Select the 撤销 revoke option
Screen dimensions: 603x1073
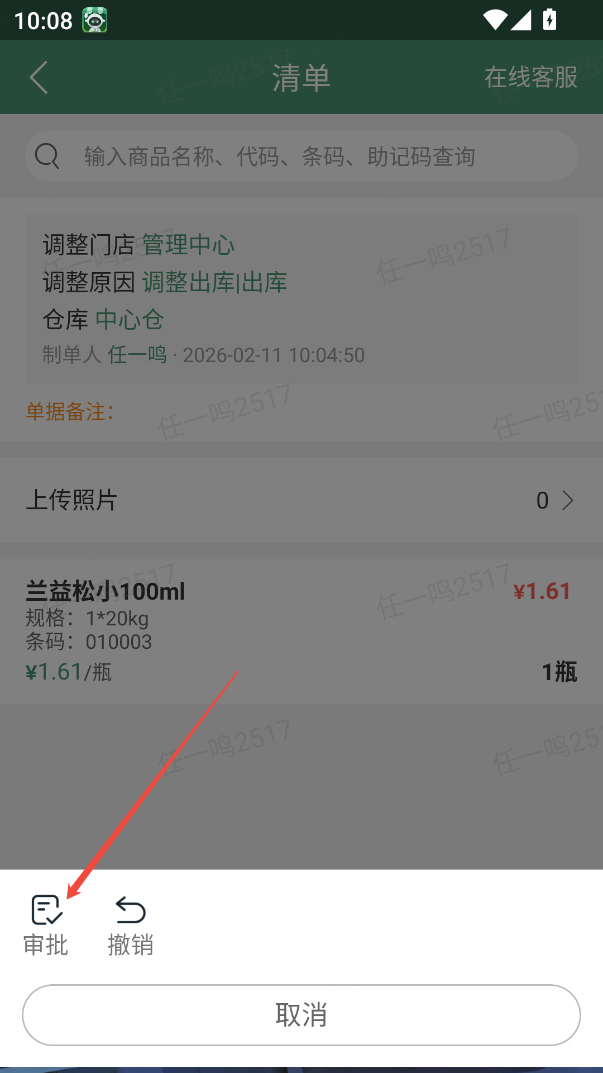coord(130,924)
